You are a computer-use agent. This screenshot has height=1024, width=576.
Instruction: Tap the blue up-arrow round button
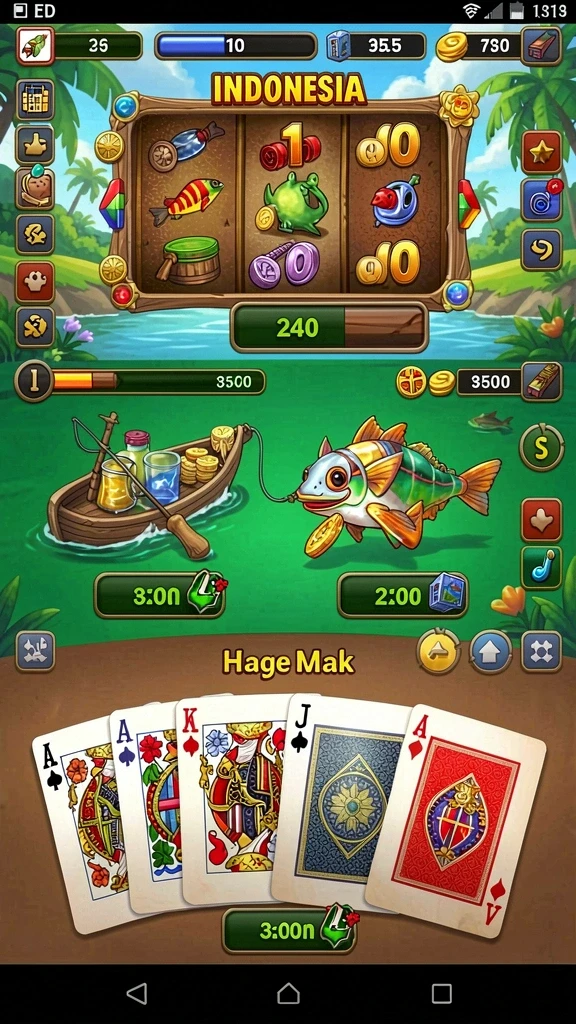[490, 651]
